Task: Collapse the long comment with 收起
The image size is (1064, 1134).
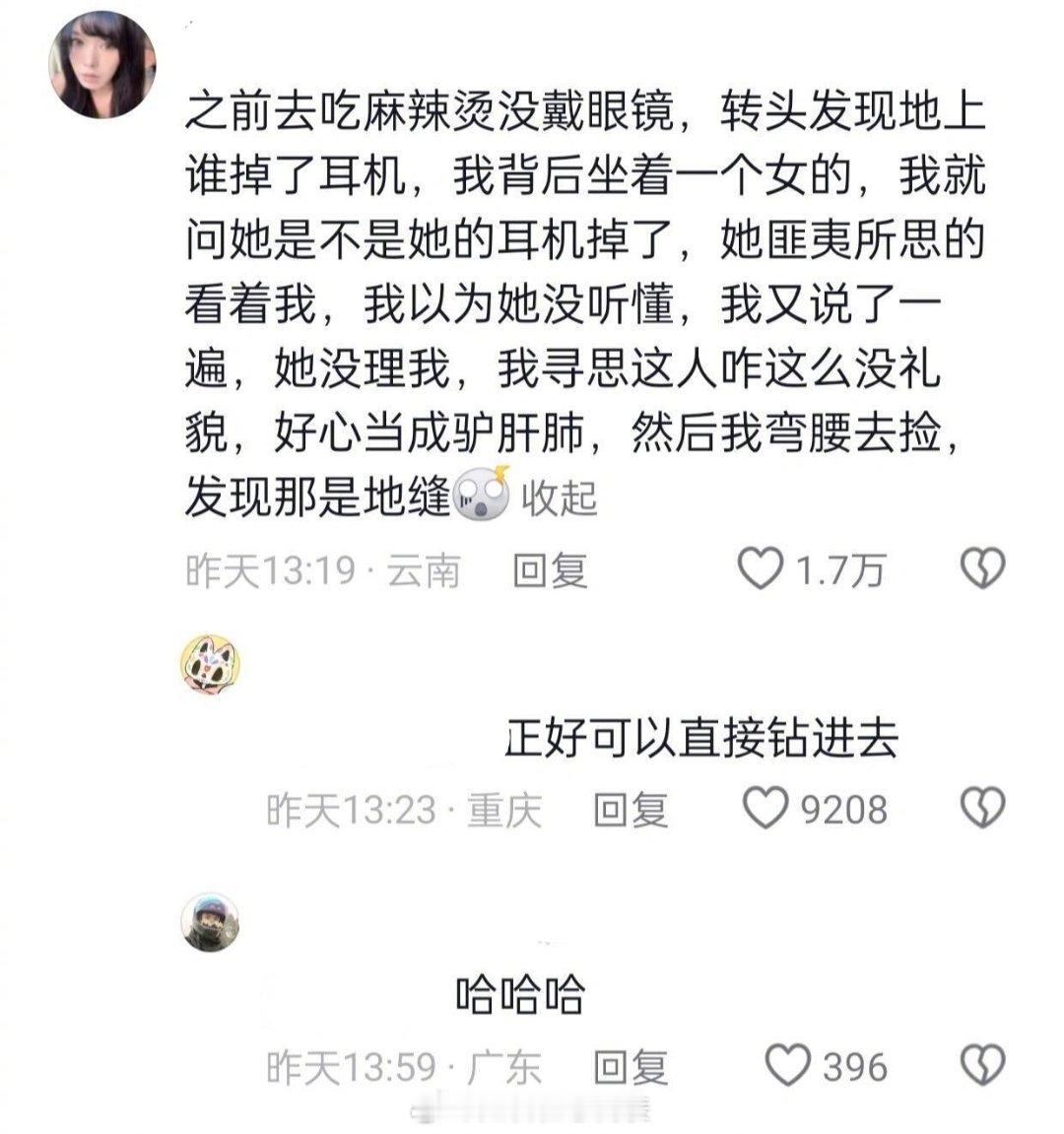Action: pos(558,500)
